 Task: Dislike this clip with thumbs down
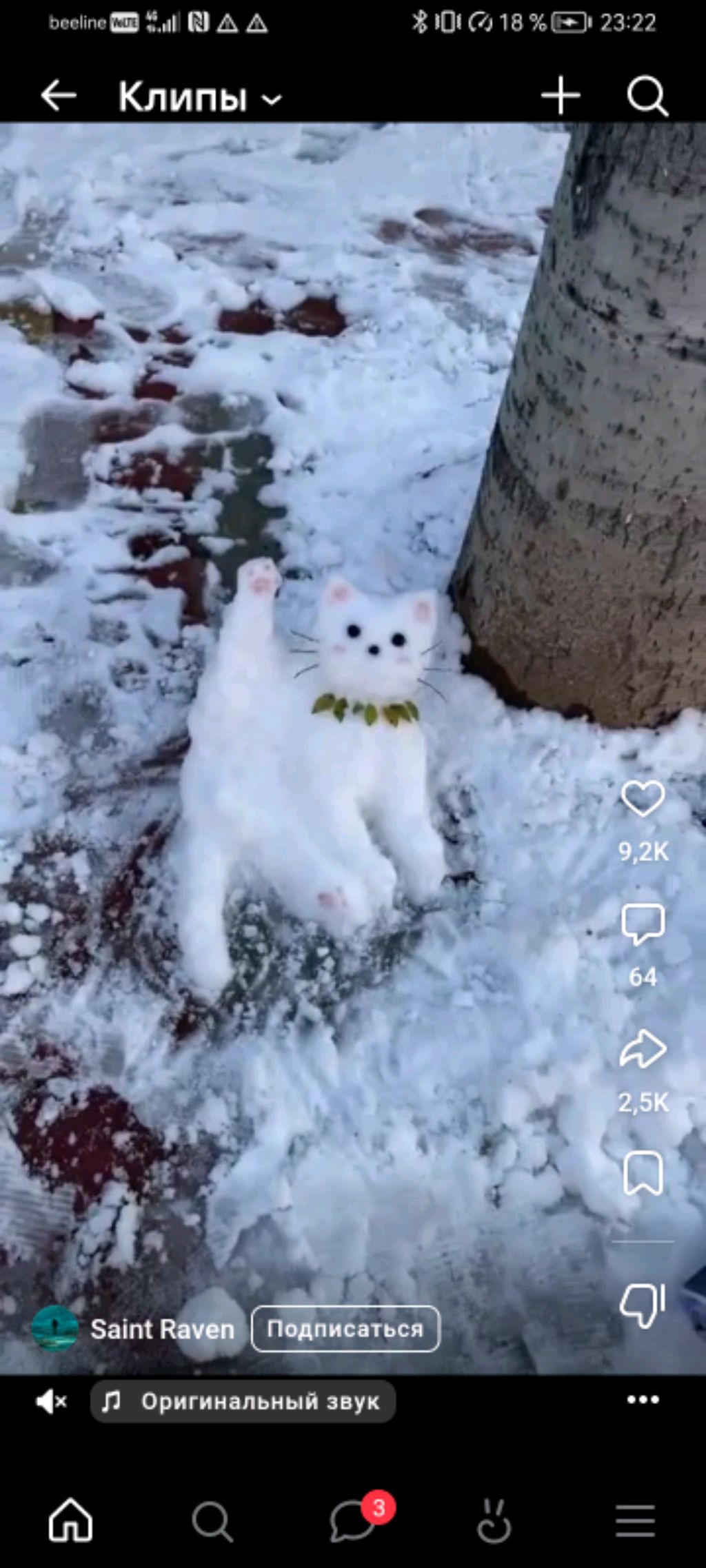click(x=643, y=1305)
